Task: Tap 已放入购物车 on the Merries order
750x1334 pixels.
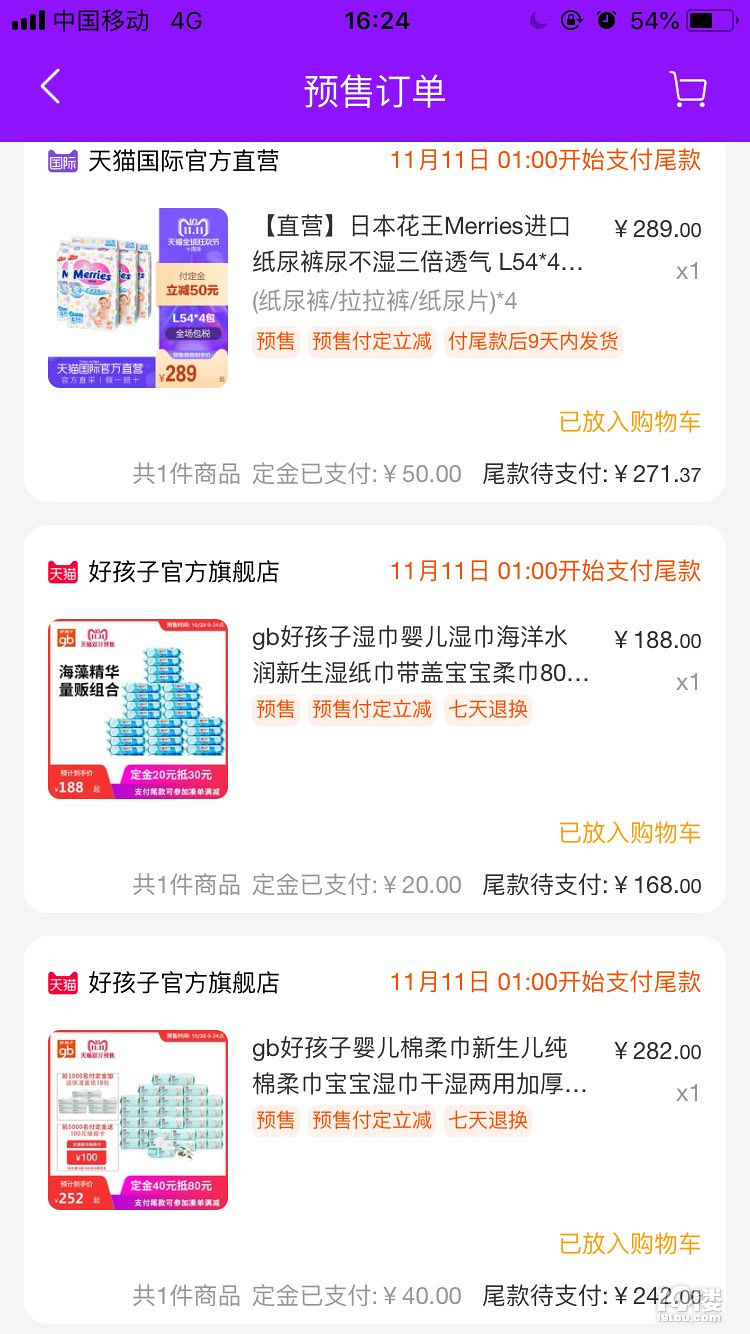Action: pos(630,421)
